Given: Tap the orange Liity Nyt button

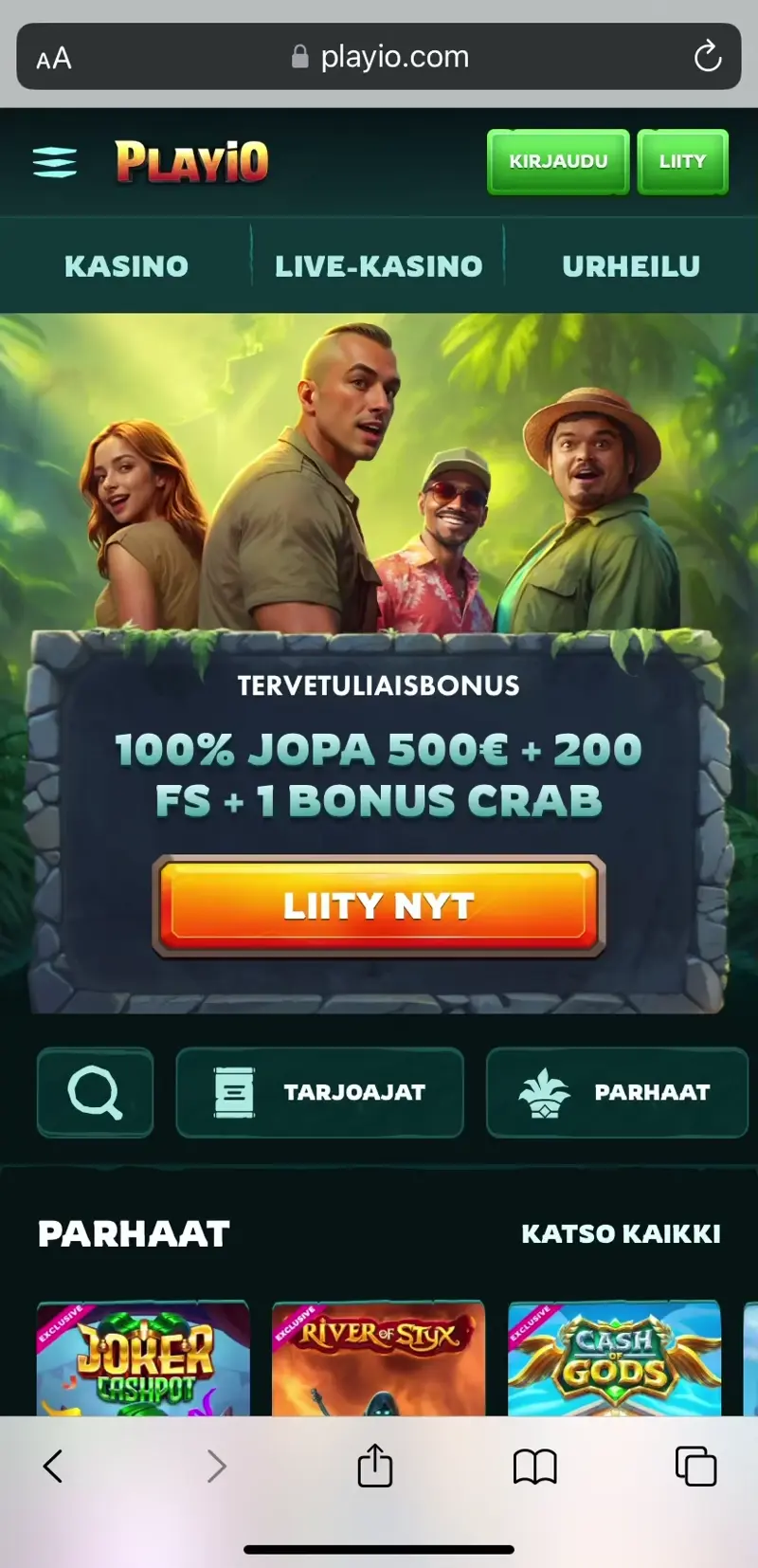Looking at the screenshot, I should tap(379, 906).
